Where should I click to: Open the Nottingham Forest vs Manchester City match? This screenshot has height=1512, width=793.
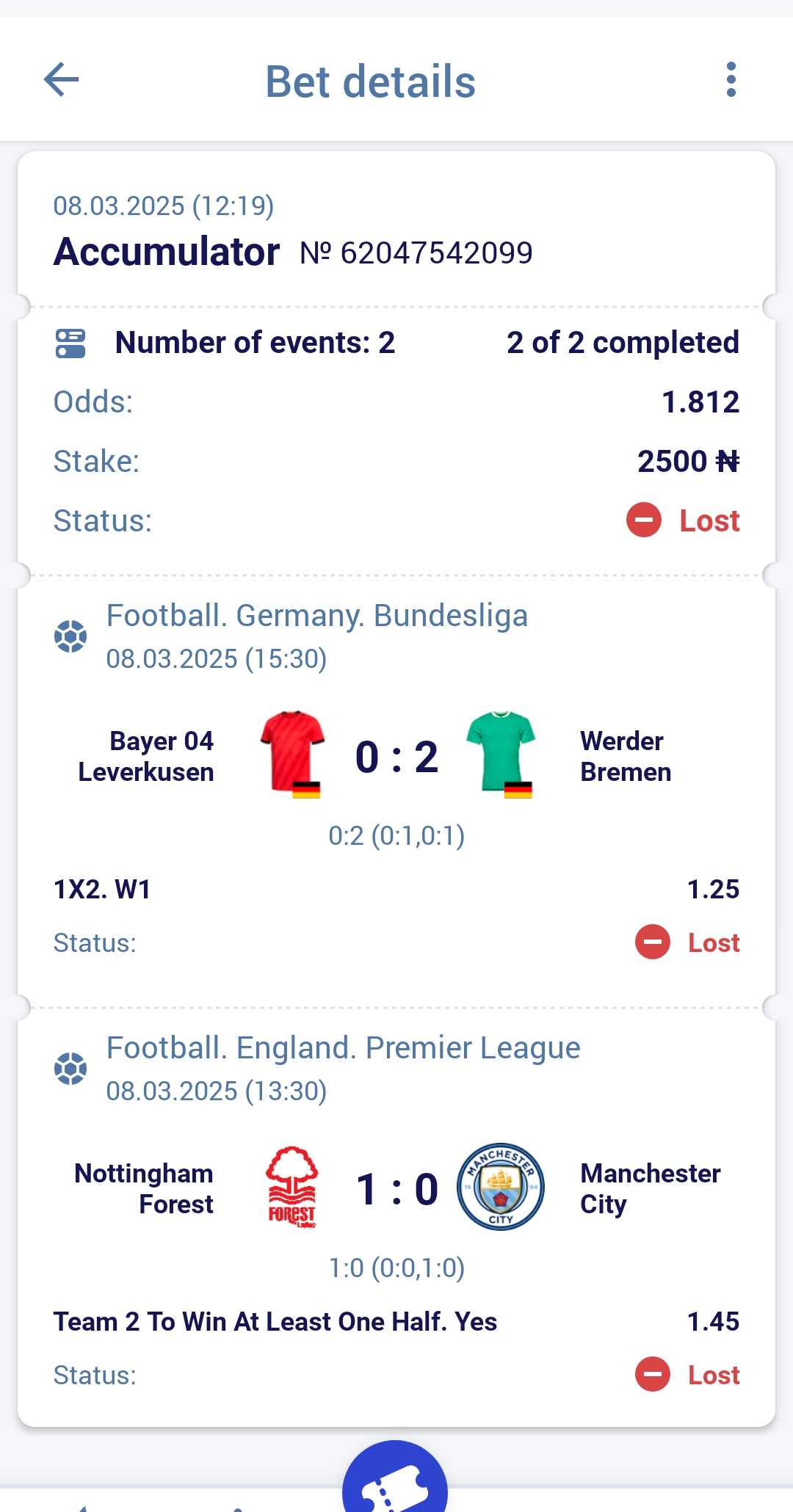click(x=396, y=1189)
